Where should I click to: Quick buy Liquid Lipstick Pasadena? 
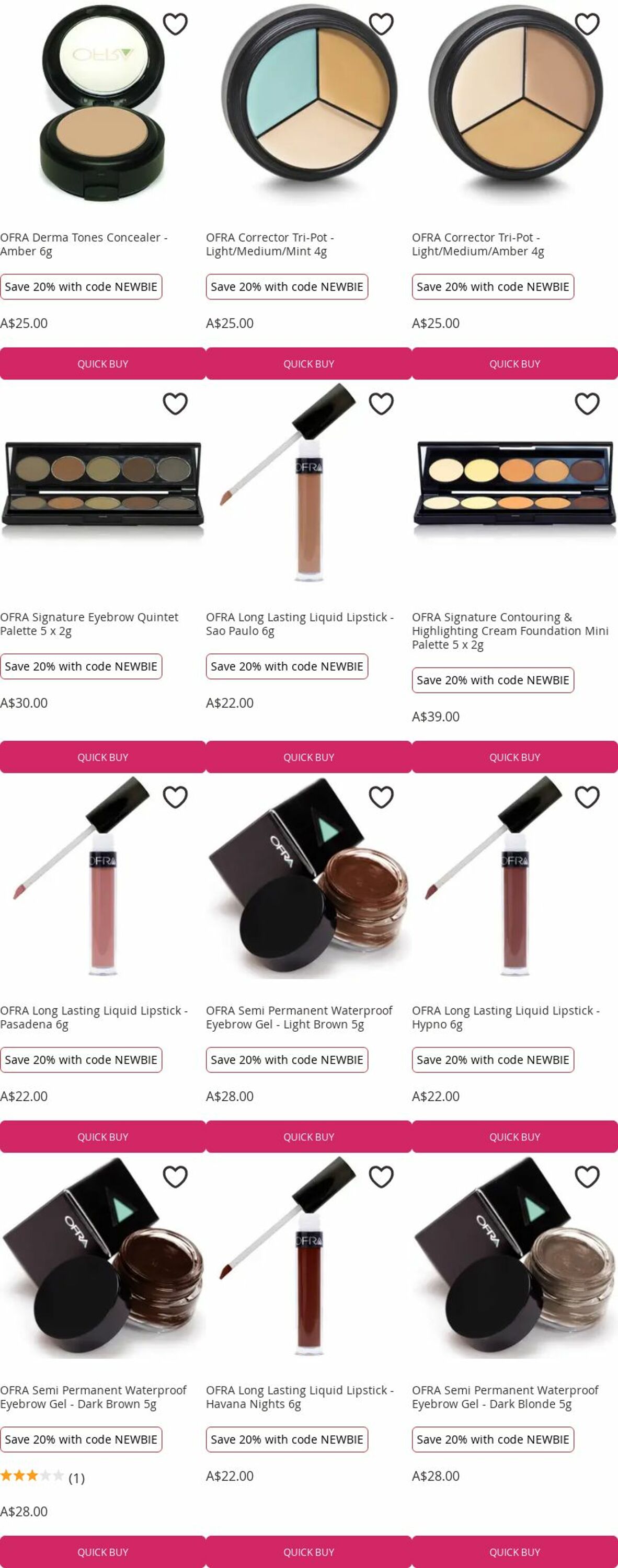(102, 1136)
